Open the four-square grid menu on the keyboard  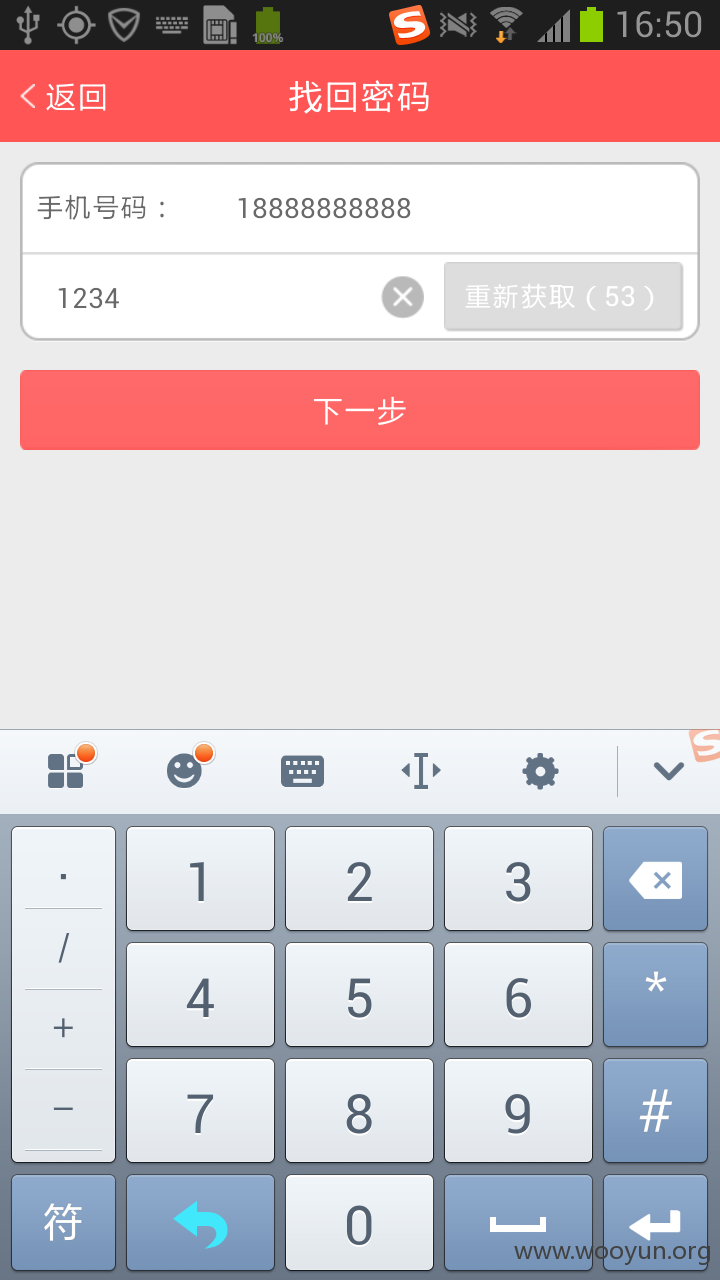tap(66, 771)
